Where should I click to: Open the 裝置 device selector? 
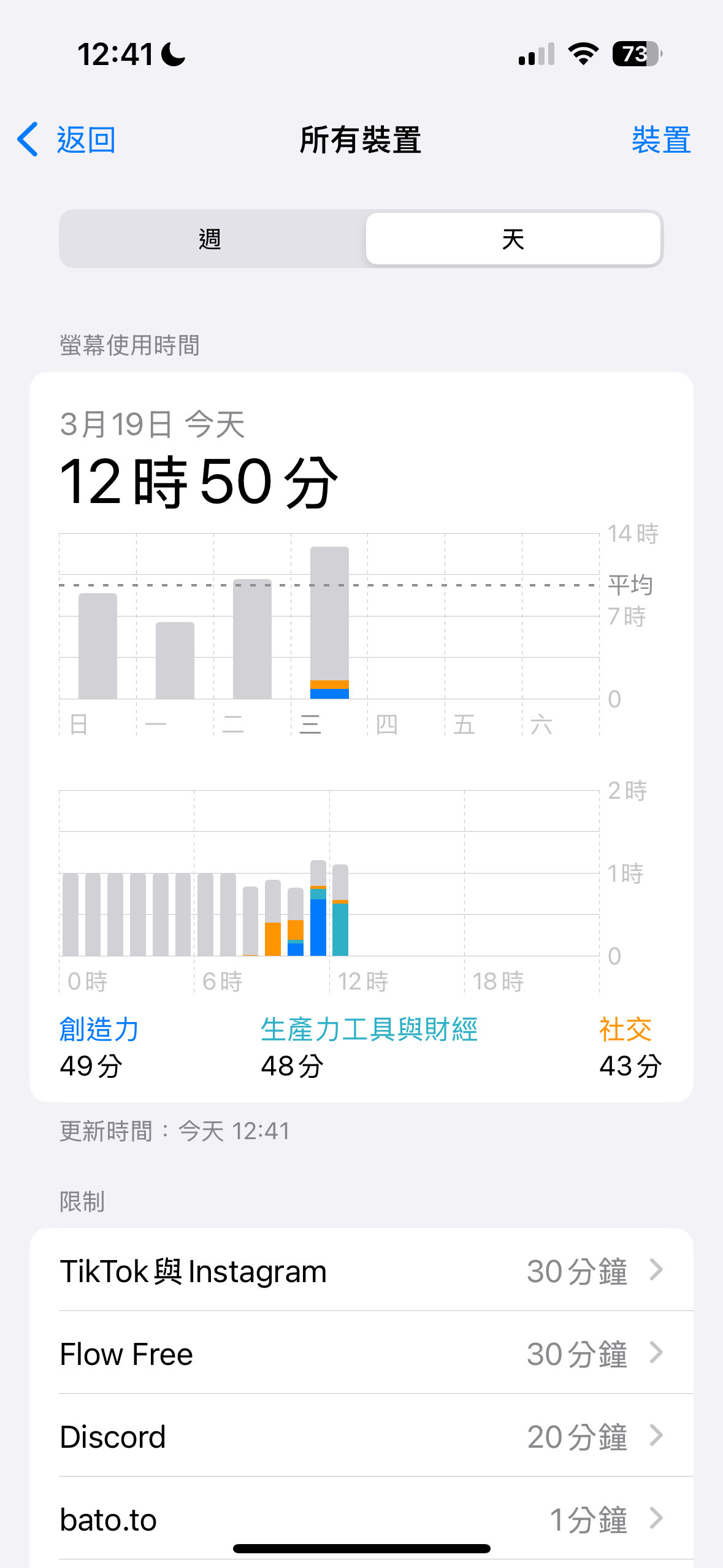click(x=660, y=140)
